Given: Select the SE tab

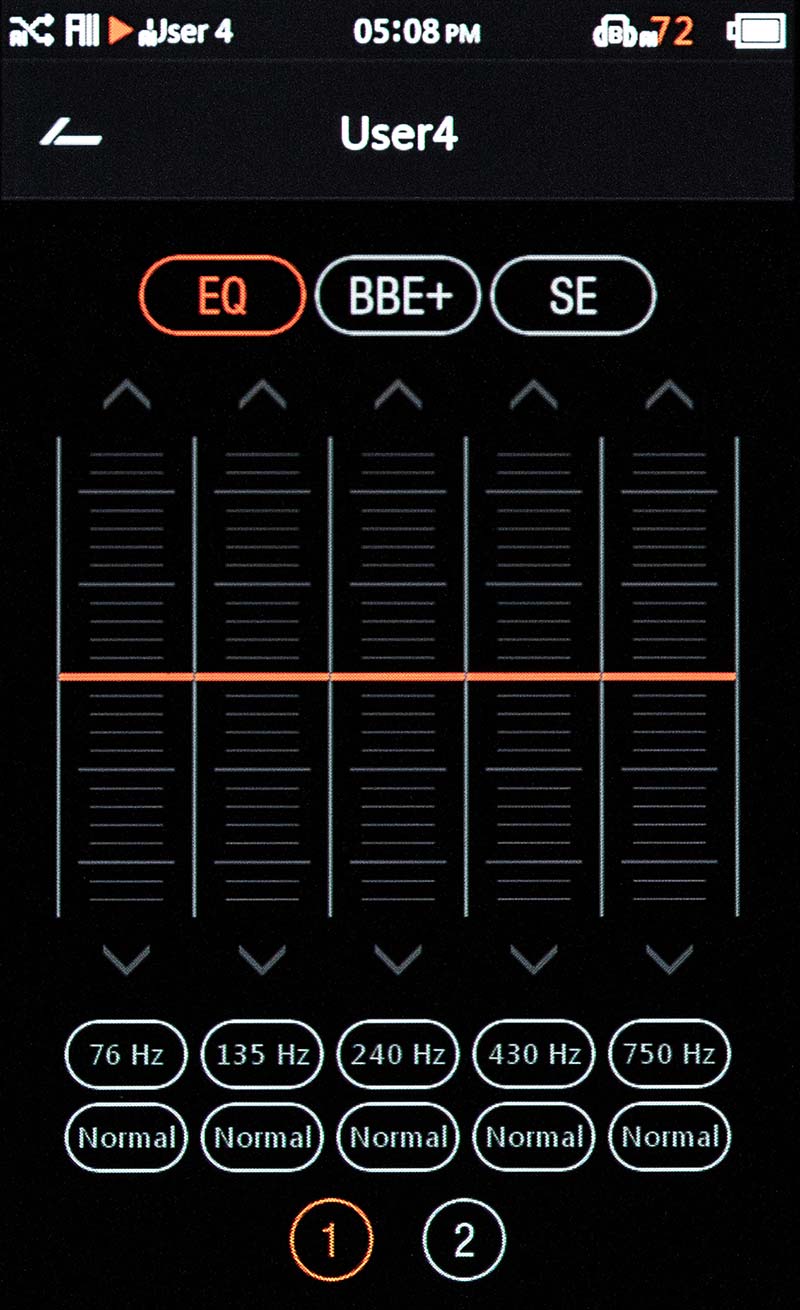Looking at the screenshot, I should [573, 295].
